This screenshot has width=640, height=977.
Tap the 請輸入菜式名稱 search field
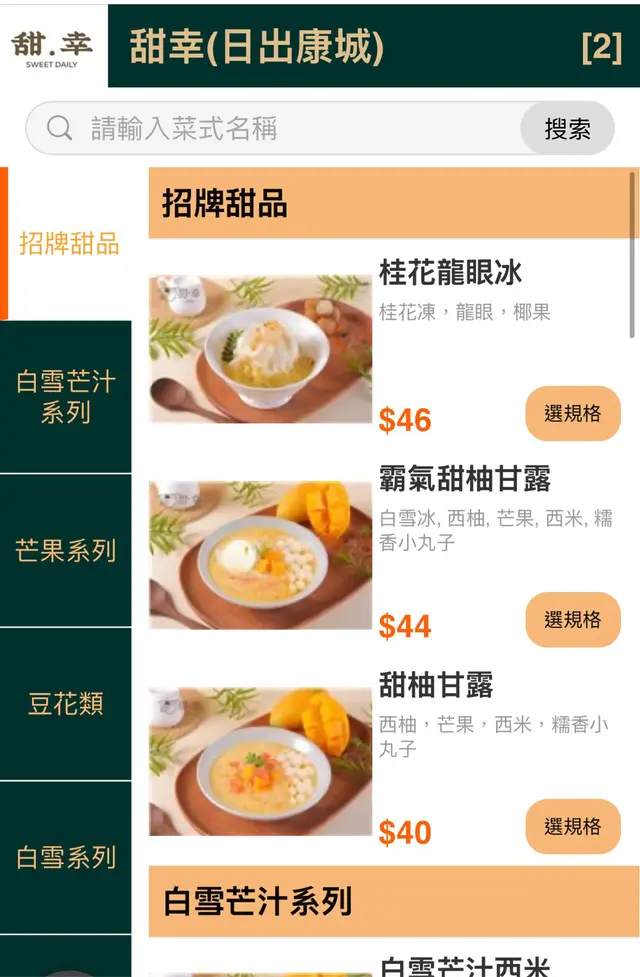290,129
